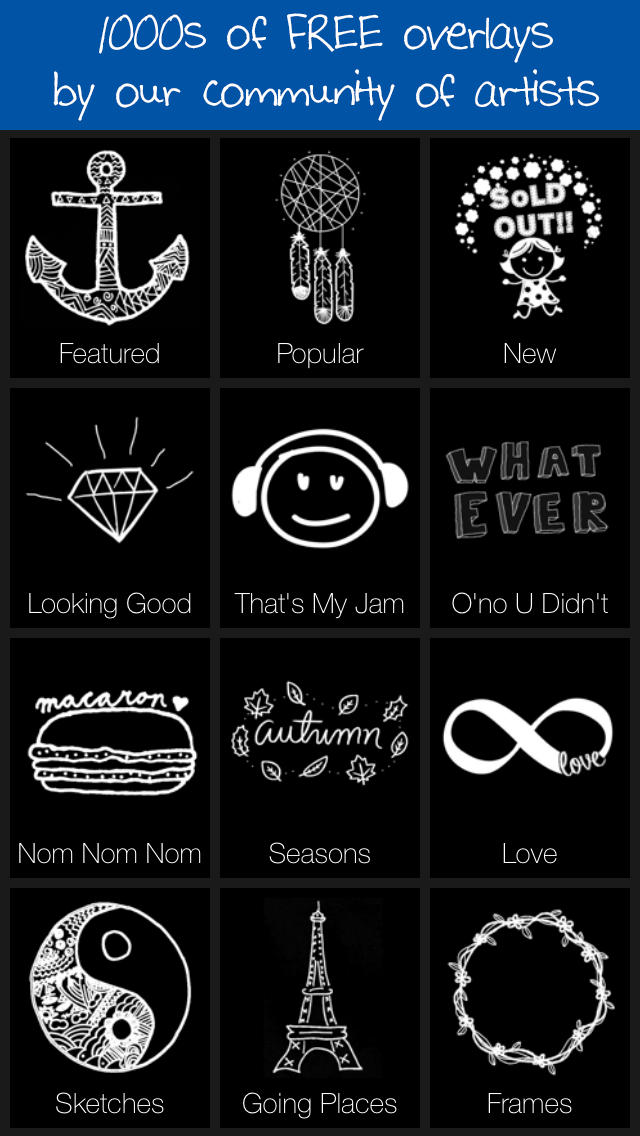View the Going Places overlays
The image size is (640, 1136).
coord(320,1008)
